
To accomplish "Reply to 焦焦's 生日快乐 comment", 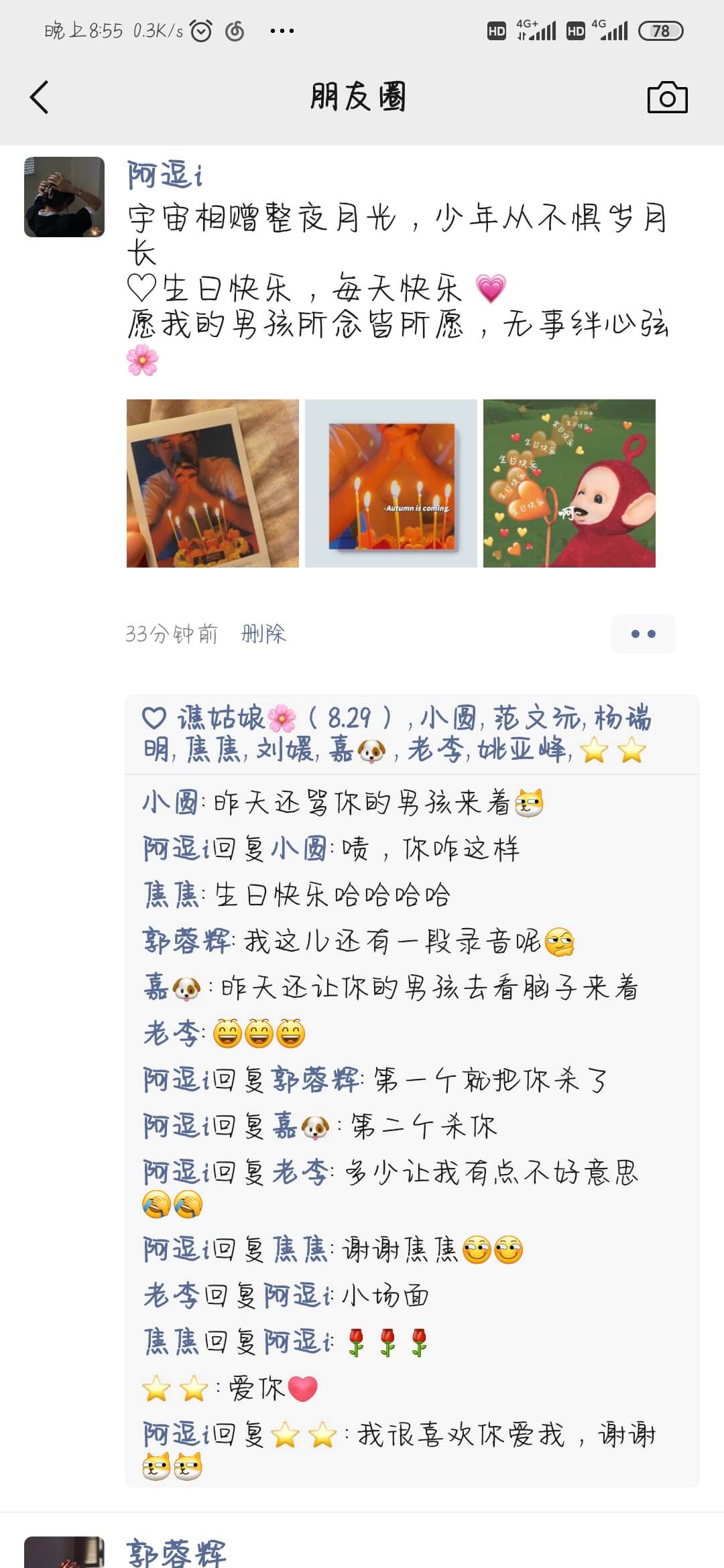I will [332, 895].
